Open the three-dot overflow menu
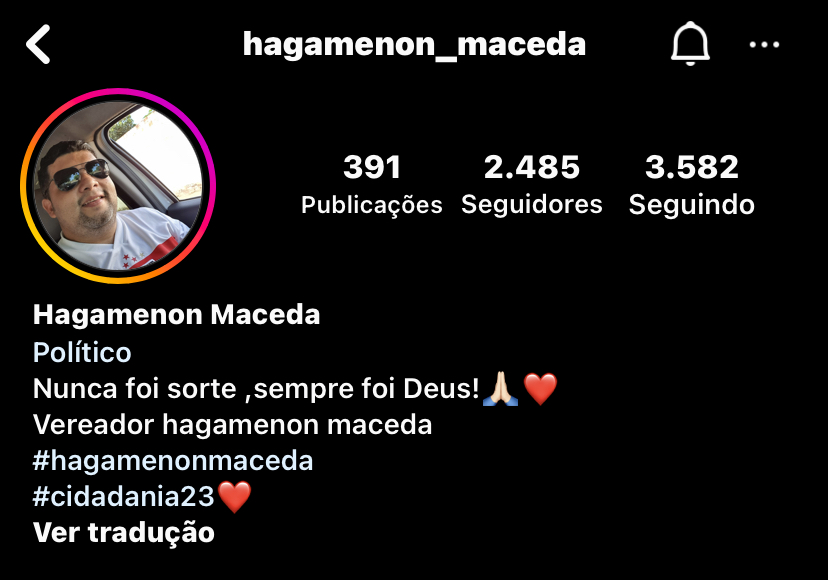This screenshot has width=828, height=580. pyautogui.click(x=764, y=45)
